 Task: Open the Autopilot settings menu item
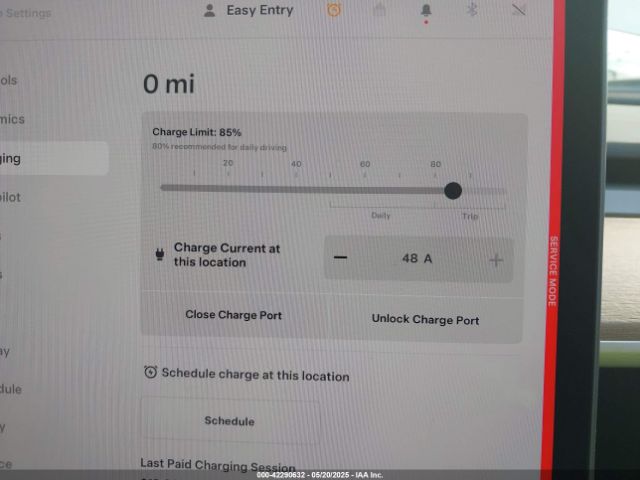[x=10, y=197]
